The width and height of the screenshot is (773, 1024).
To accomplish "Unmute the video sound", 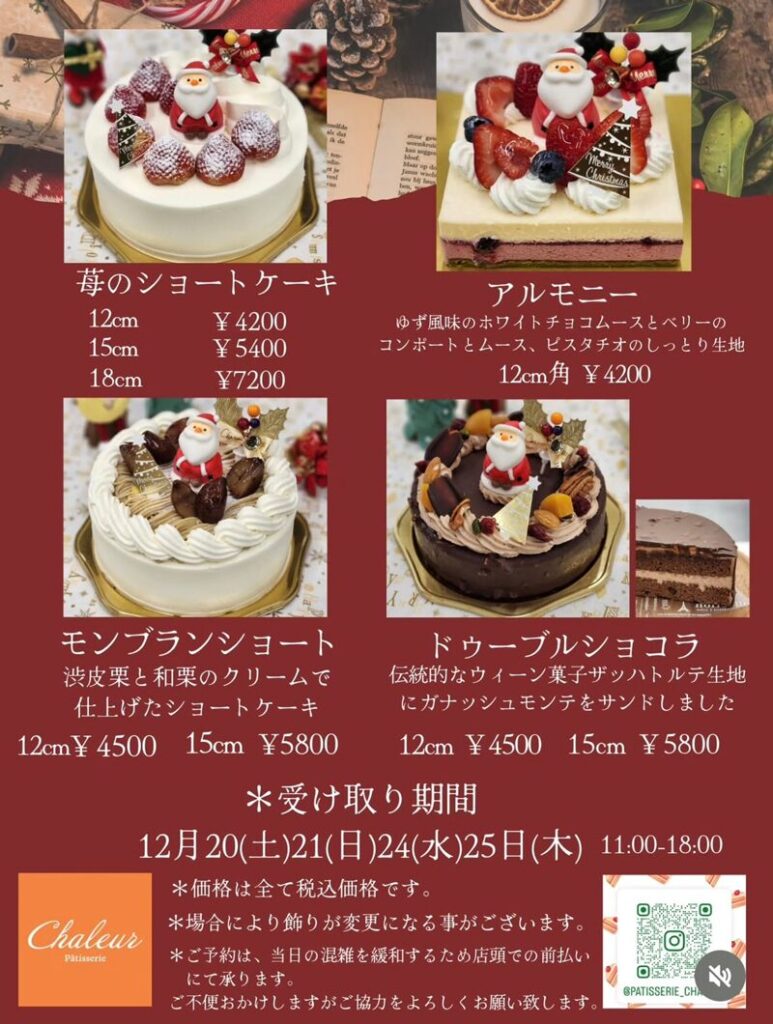I will (x=720, y=976).
